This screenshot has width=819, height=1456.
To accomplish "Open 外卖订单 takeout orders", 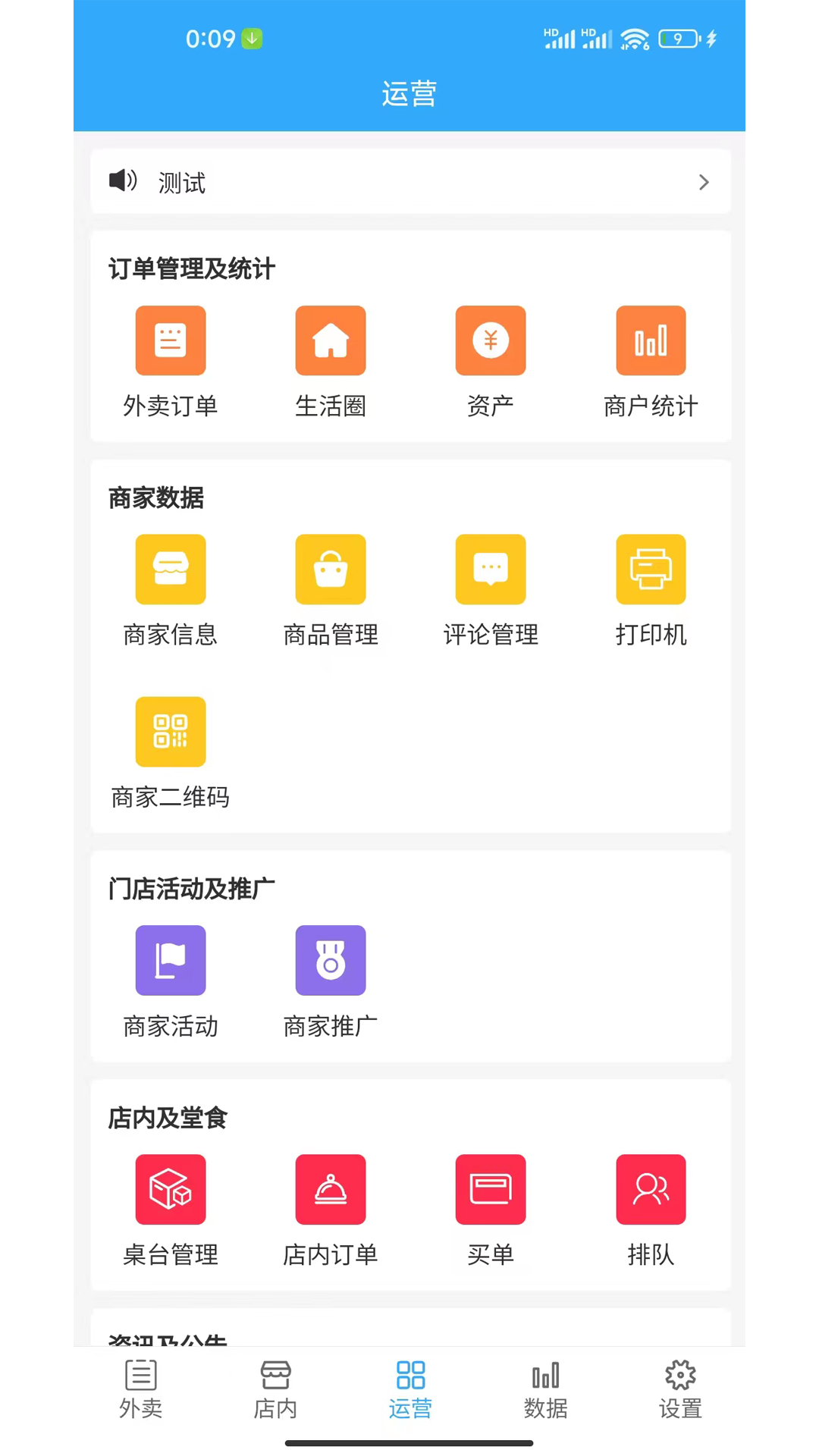I will [171, 362].
